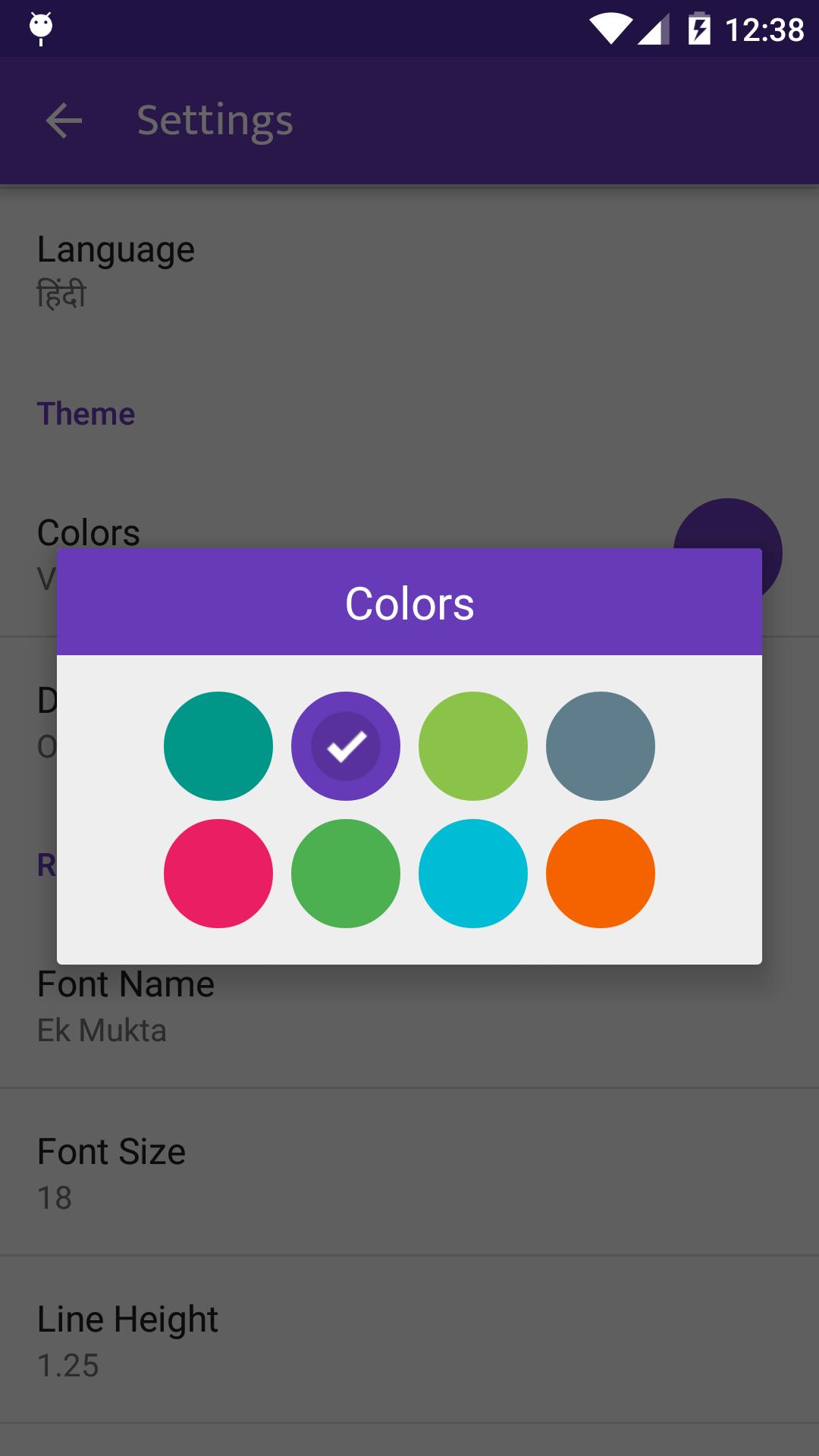Pick the light green color swatch
This screenshot has width=819, height=1456.
473,746
